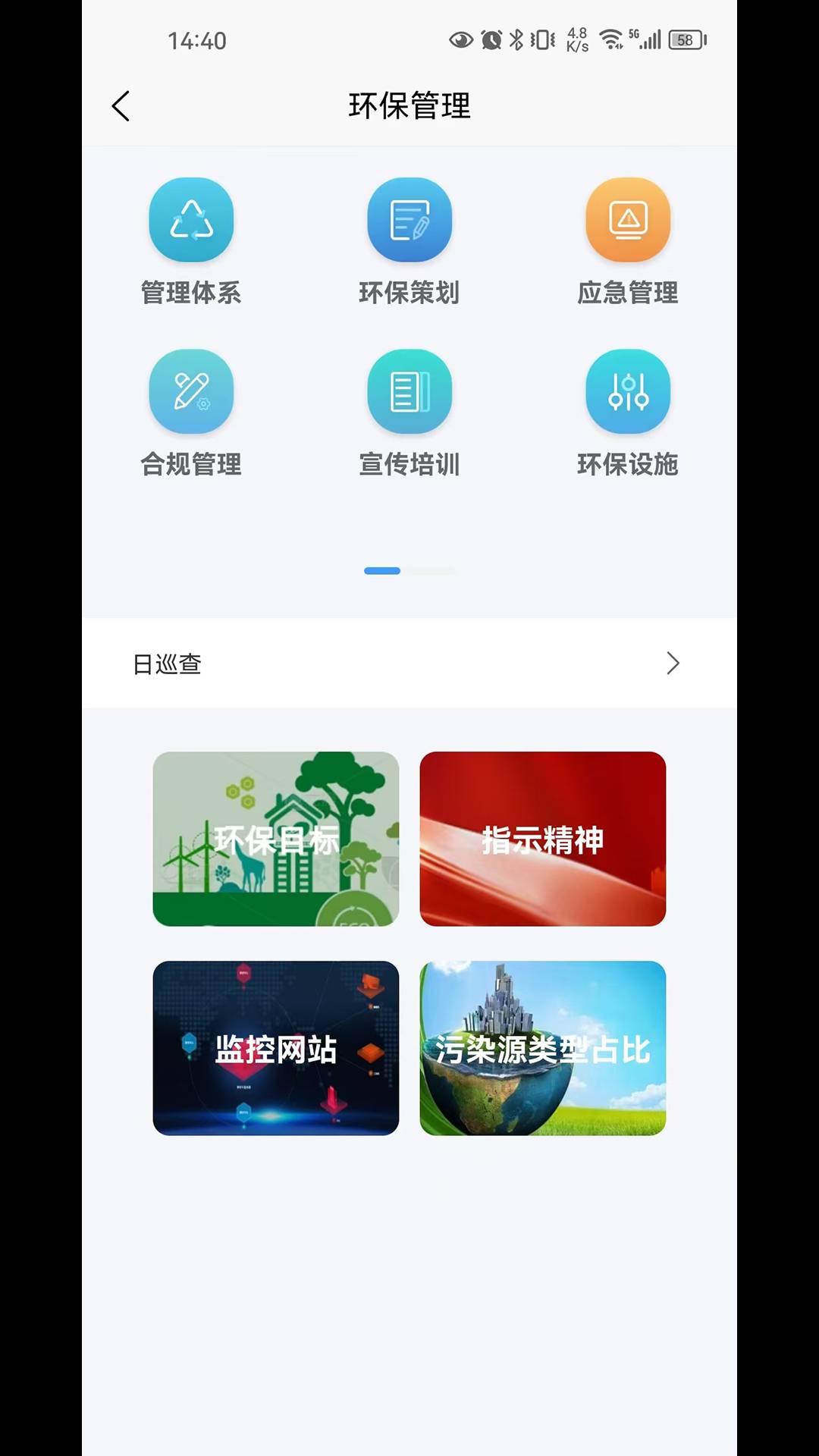Screen dimensions: 819x1456
Task: View the 污染源类型占比 chart card
Action: point(543,1048)
